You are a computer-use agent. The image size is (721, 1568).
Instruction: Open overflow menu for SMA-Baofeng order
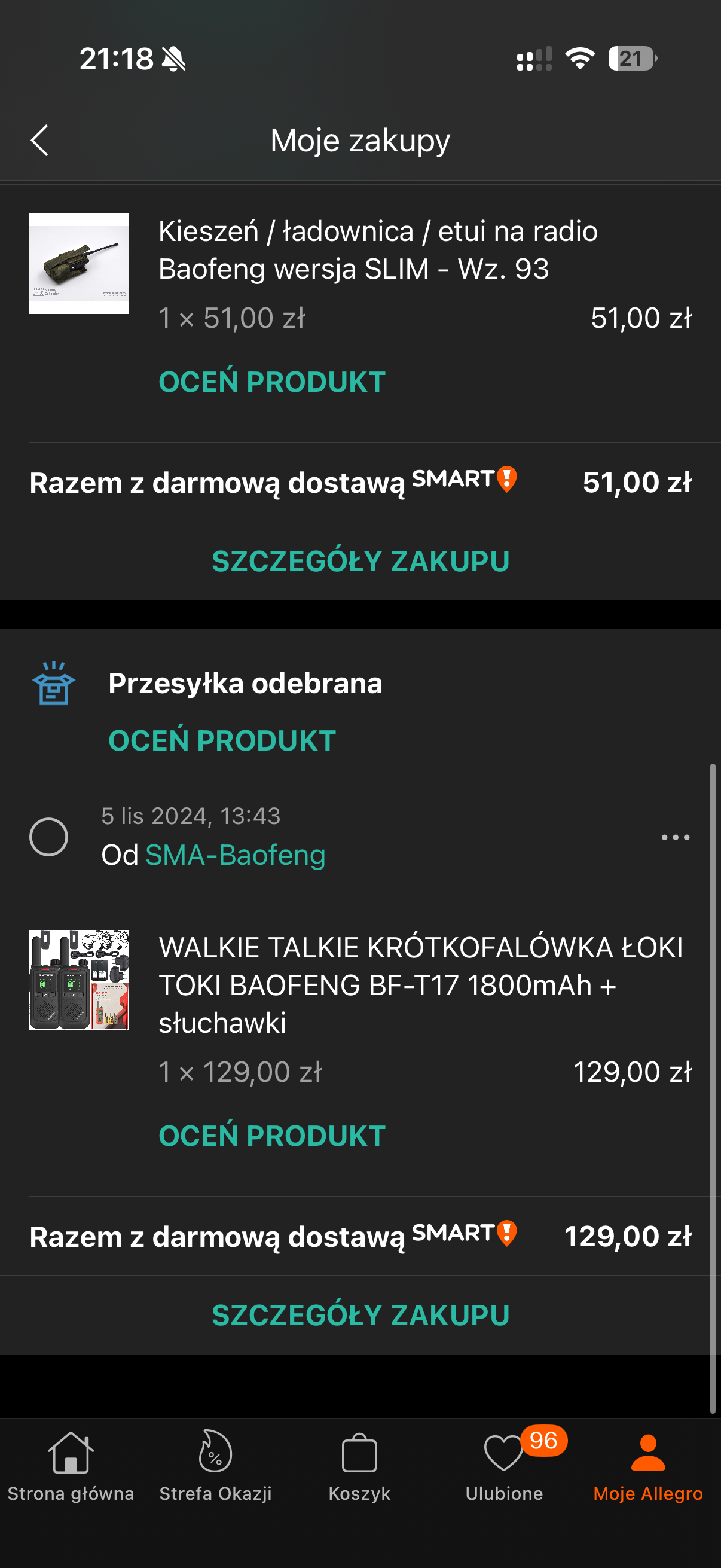[675, 837]
